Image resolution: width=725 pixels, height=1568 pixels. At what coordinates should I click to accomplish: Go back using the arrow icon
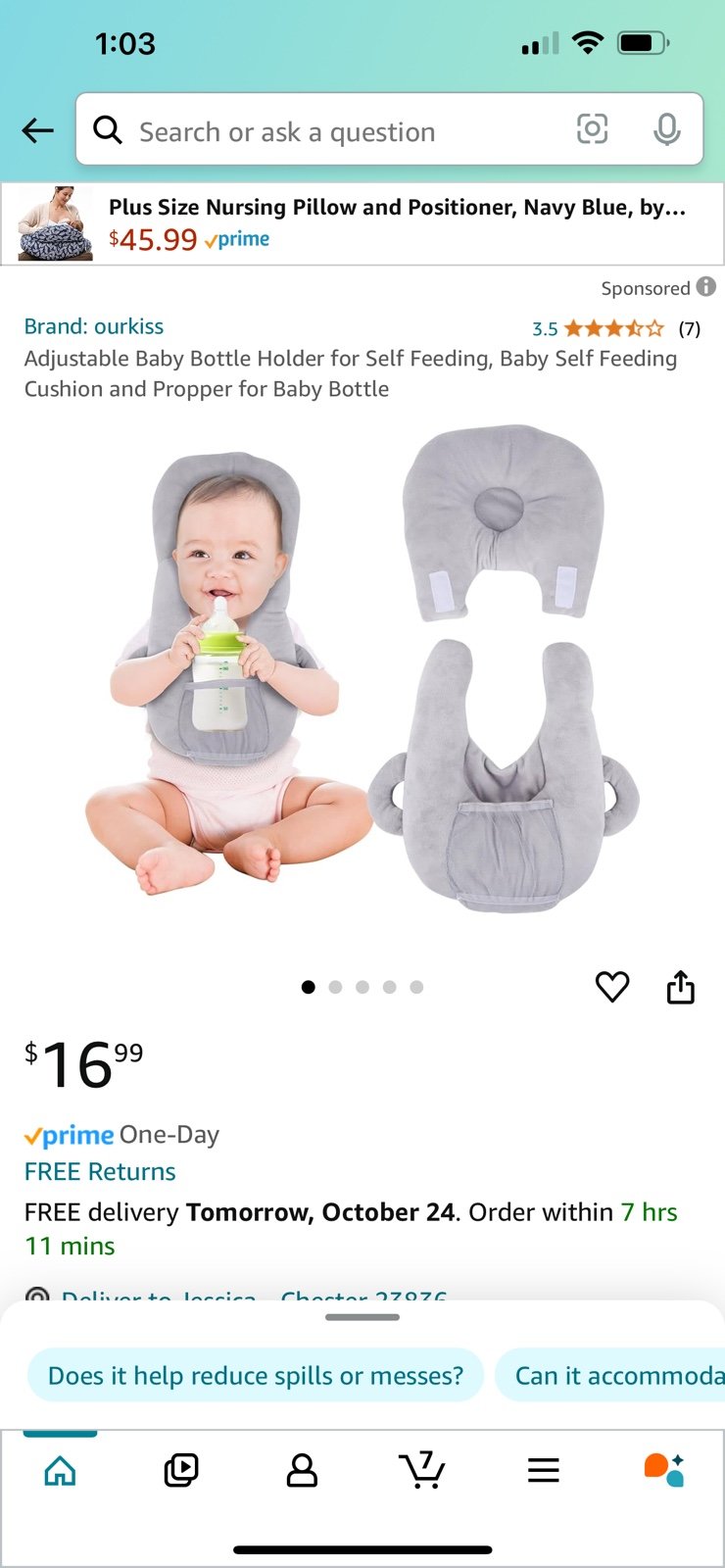point(37,130)
